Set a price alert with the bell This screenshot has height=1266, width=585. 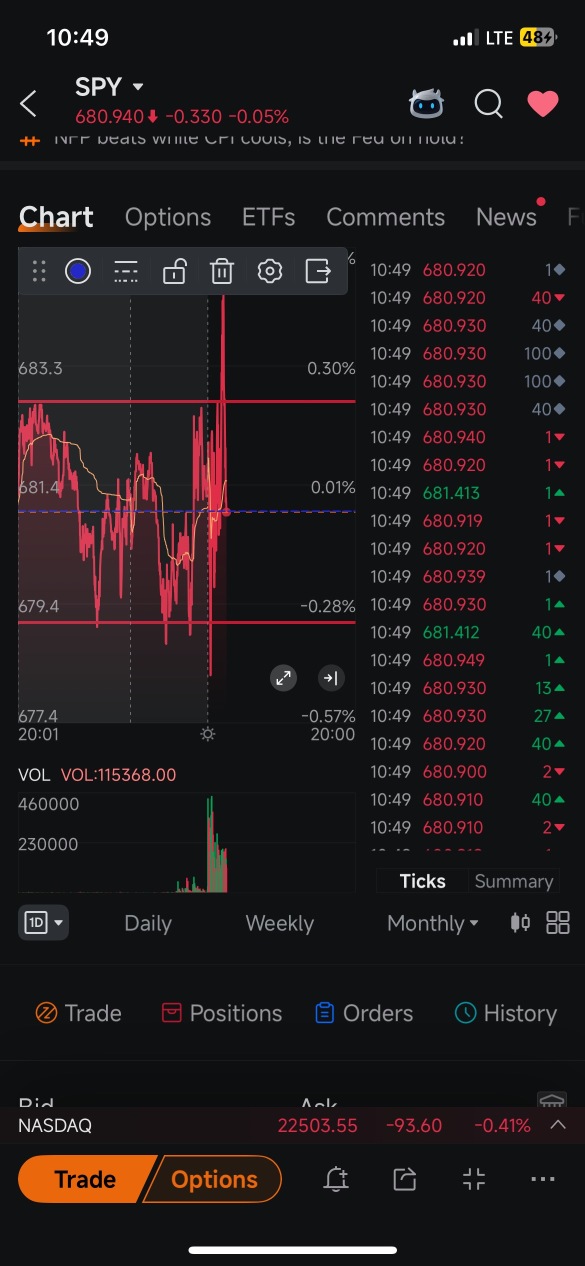pyautogui.click(x=336, y=1180)
